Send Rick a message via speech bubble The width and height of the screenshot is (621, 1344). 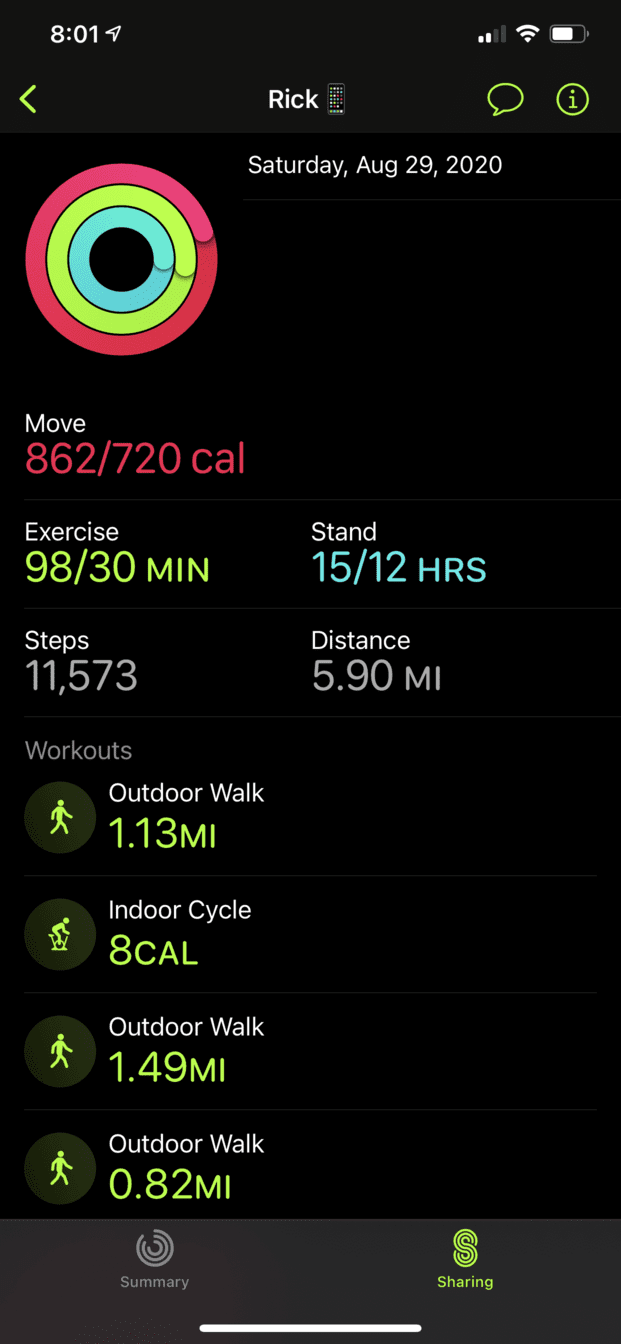tap(505, 99)
